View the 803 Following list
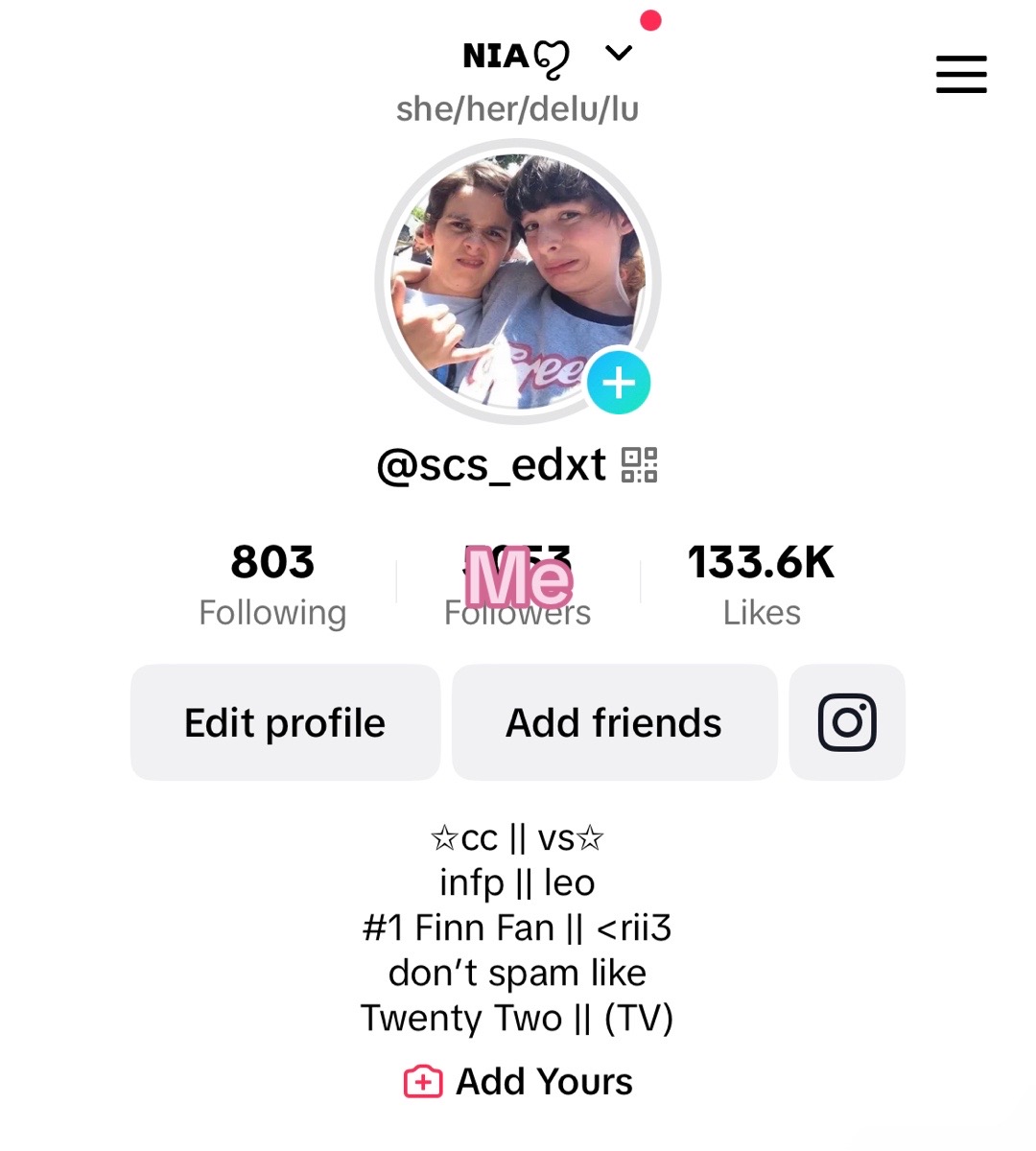The height and width of the screenshot is (1151, 1036). tap(272, 585)
